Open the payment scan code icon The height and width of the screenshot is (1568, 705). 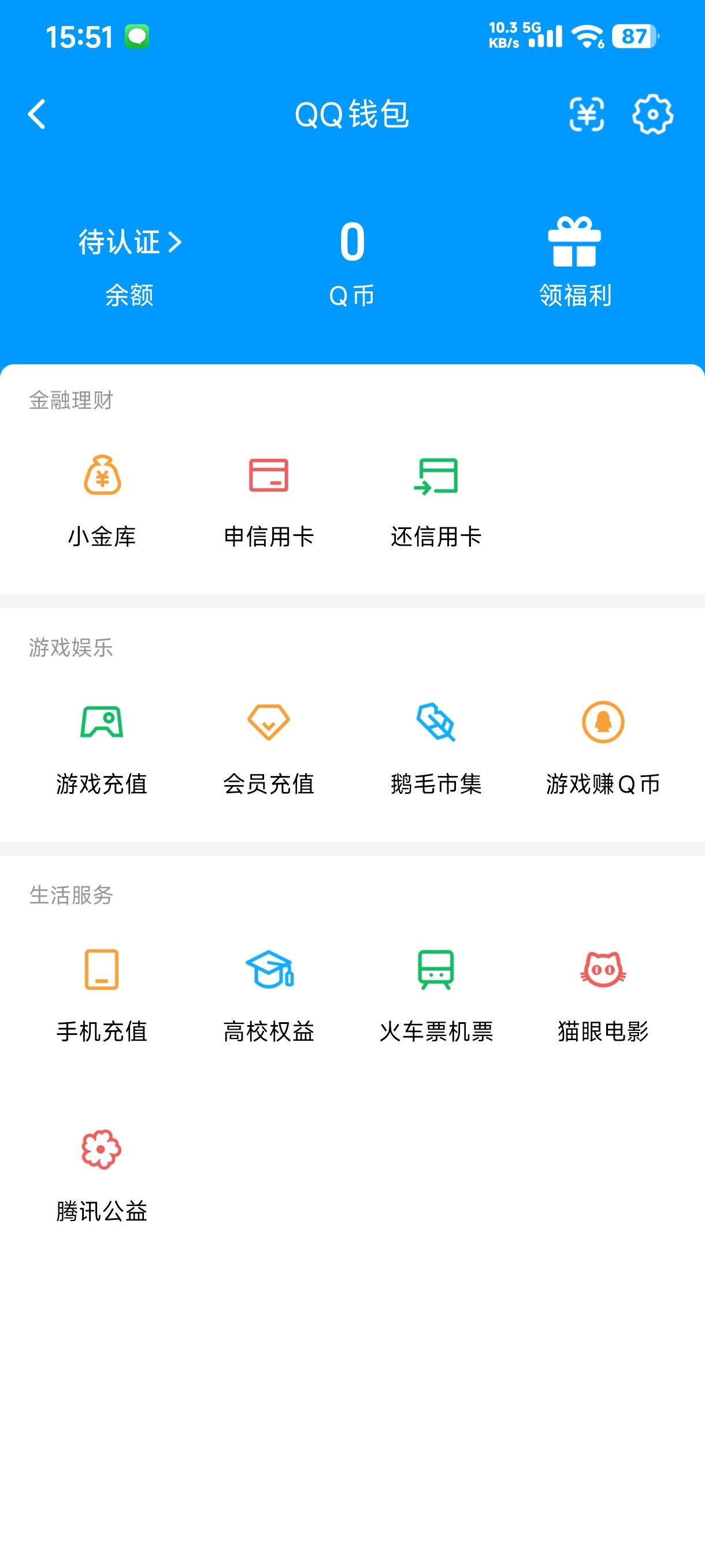[x=587, y=116]
